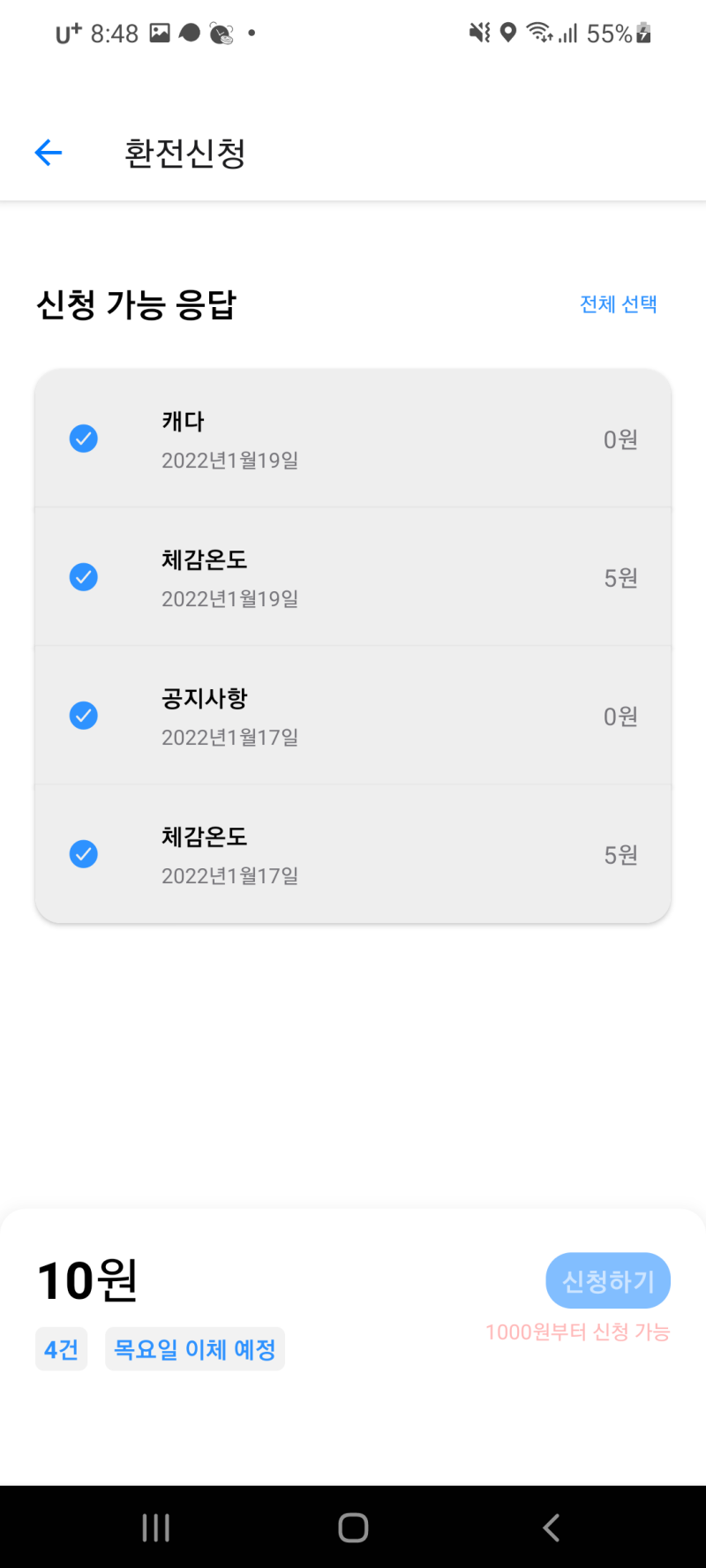Image resolution: width=706 pixels, height=1568 pixels.
Task: Uncheck the 캐다 response item
Action: pos(83,439)
